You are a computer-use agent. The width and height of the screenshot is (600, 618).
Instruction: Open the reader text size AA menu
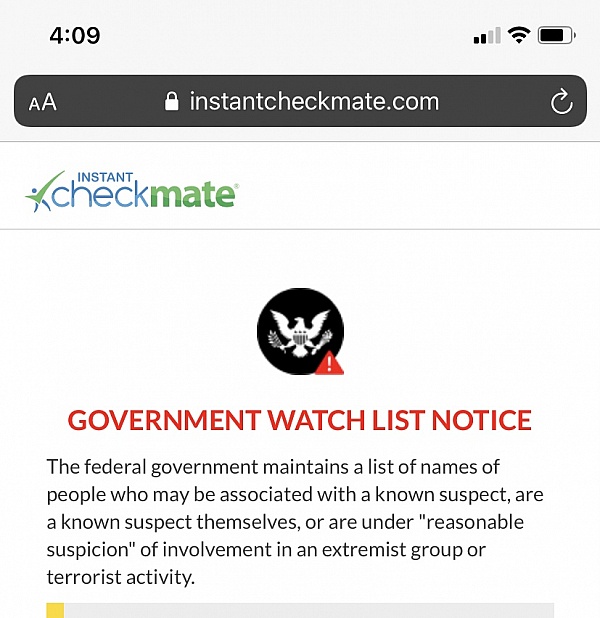pyautogui.click(x=42, y=102)
